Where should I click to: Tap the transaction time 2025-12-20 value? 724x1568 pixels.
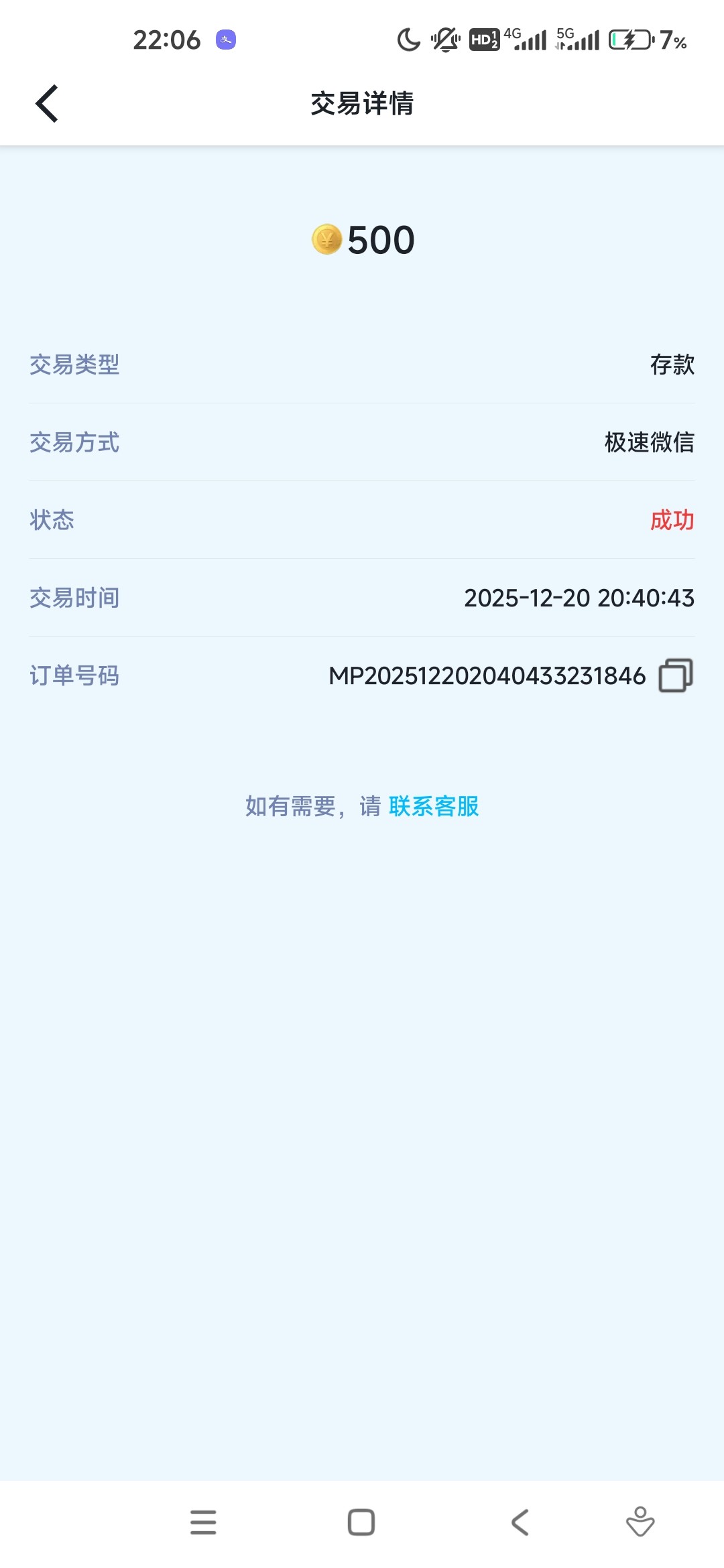click(x=579, y=598)
